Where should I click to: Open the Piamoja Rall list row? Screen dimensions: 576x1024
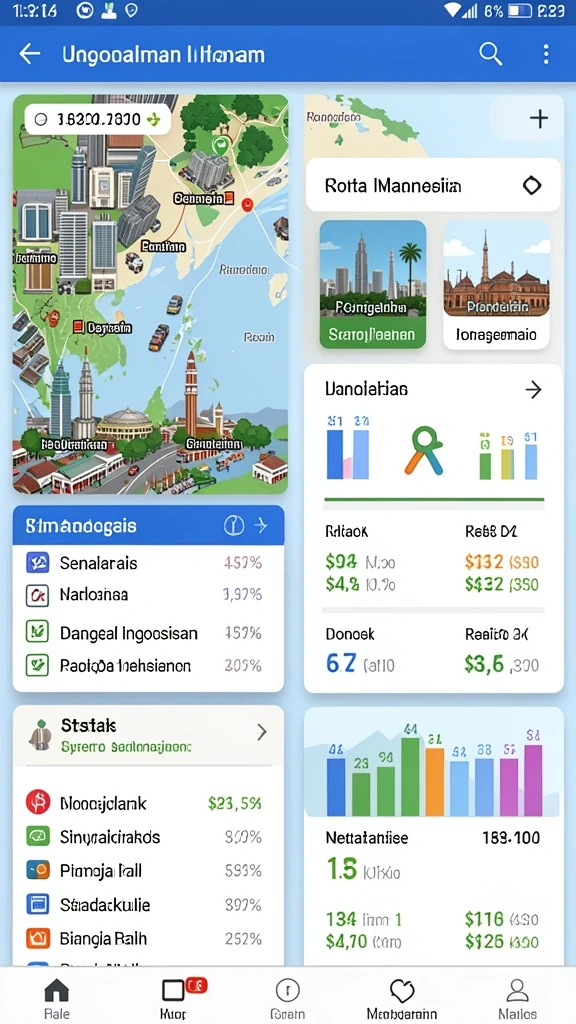pos(148,871)
